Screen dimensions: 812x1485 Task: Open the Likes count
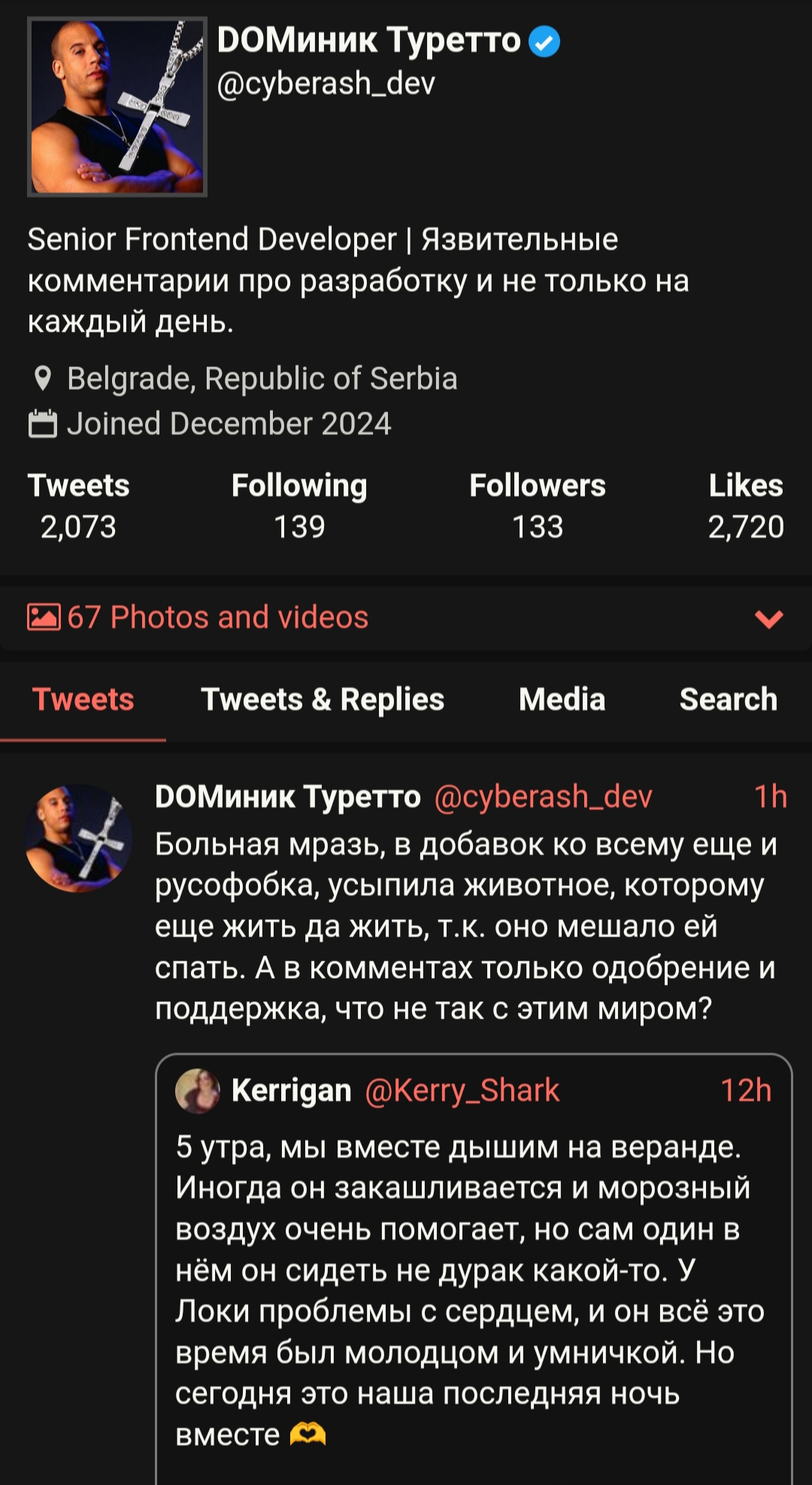click(x=746, y=506)
